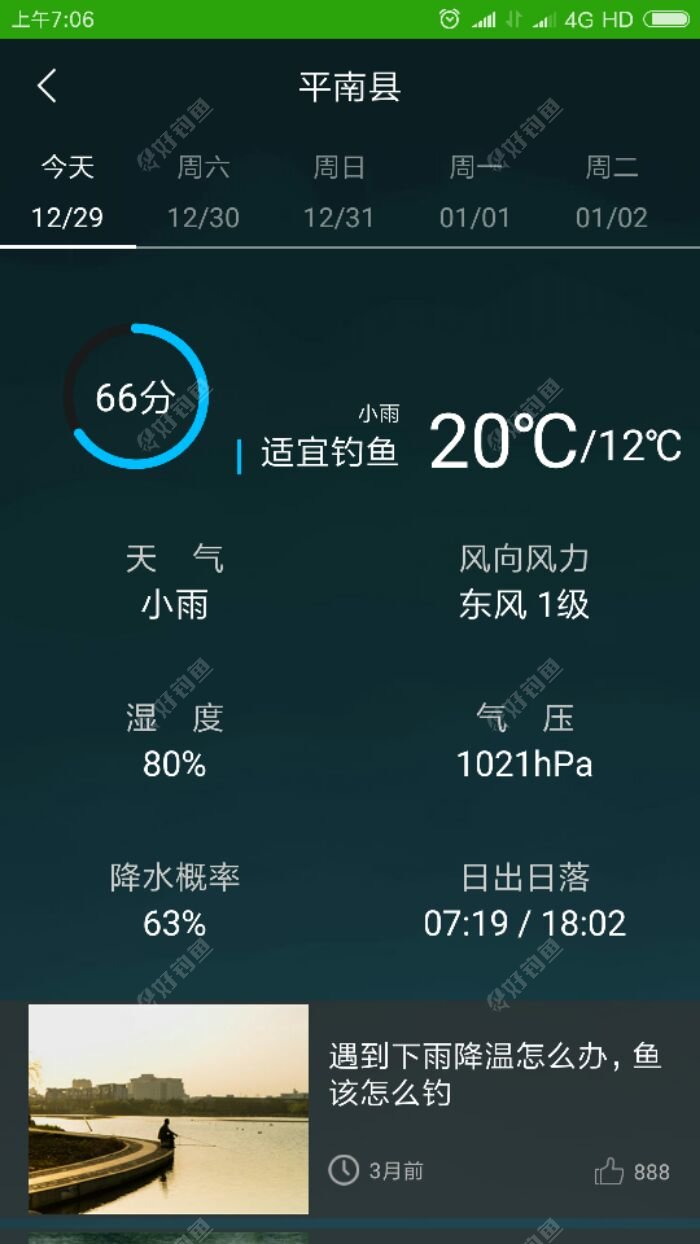Go back using the top-left arrow
Viewport: 700px width, 1244px height.
[x=47, y=86]
